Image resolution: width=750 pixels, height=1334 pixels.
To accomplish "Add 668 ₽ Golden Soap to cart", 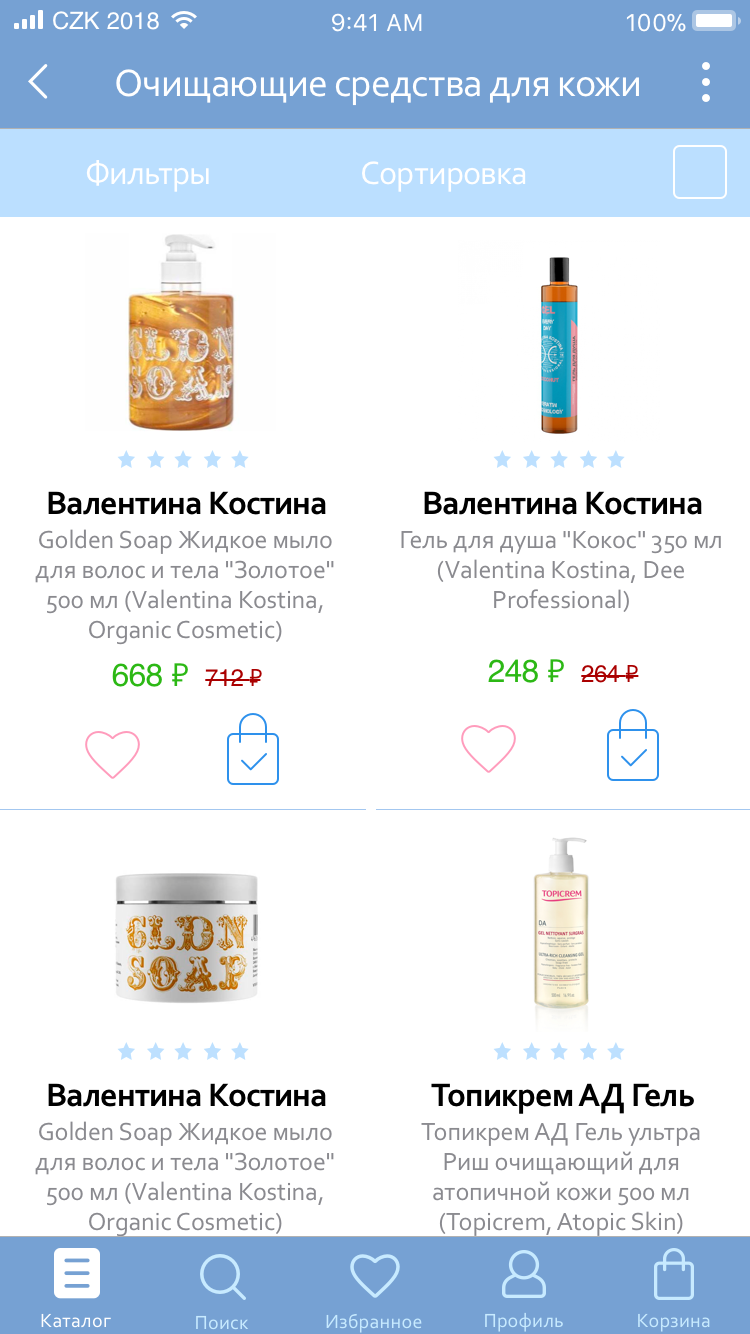I will 253,750.
